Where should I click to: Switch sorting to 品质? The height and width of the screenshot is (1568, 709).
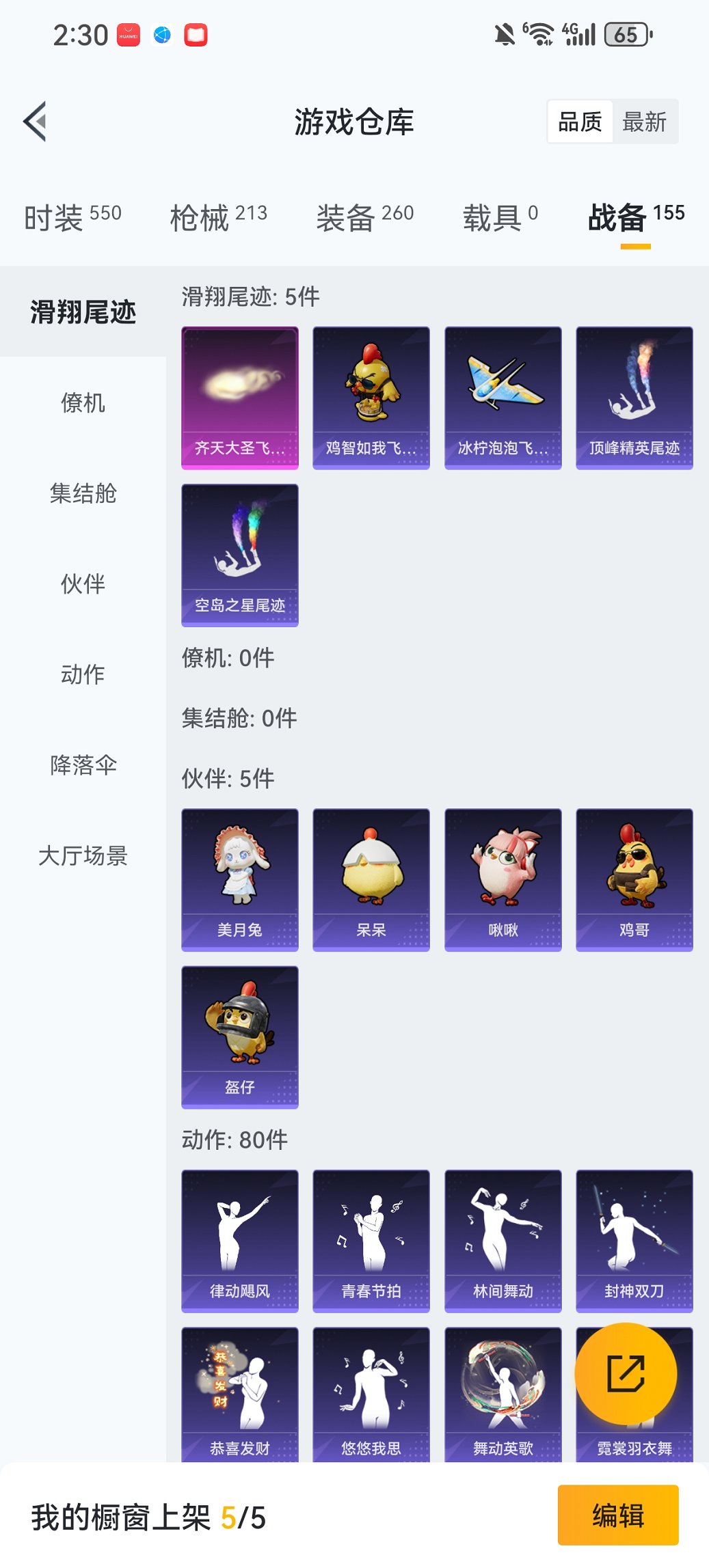coord(580,122)
